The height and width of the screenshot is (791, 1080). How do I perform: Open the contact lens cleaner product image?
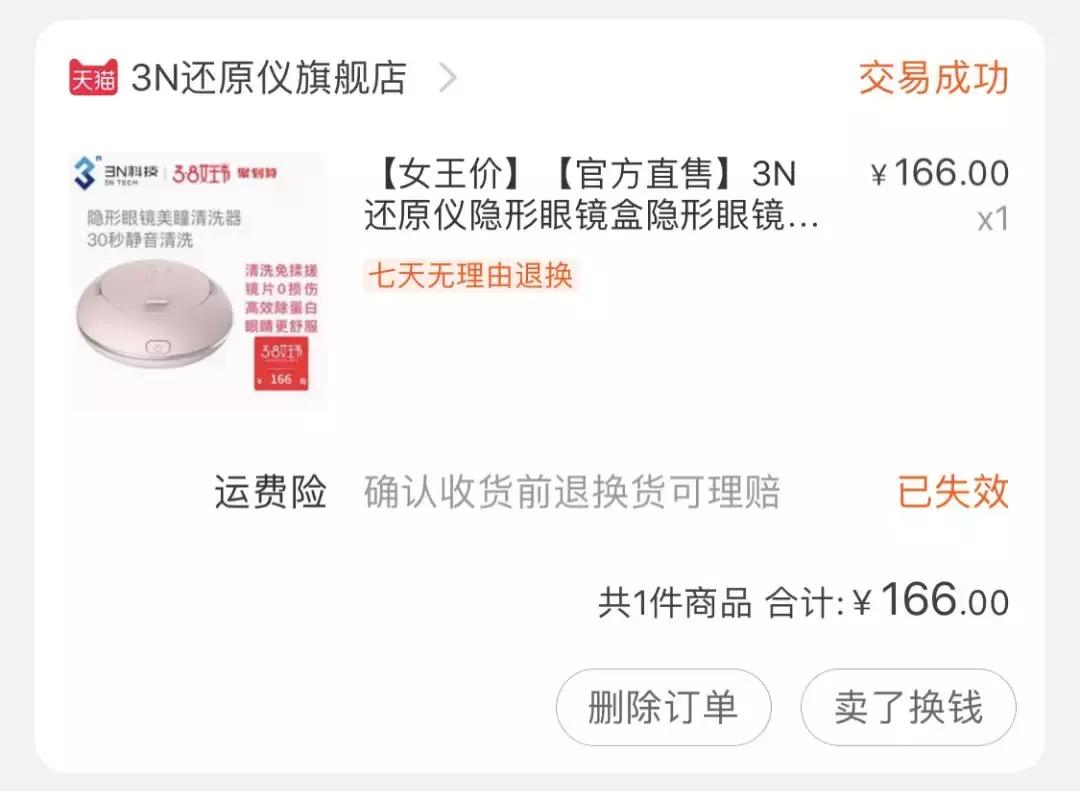pos(198,281)
